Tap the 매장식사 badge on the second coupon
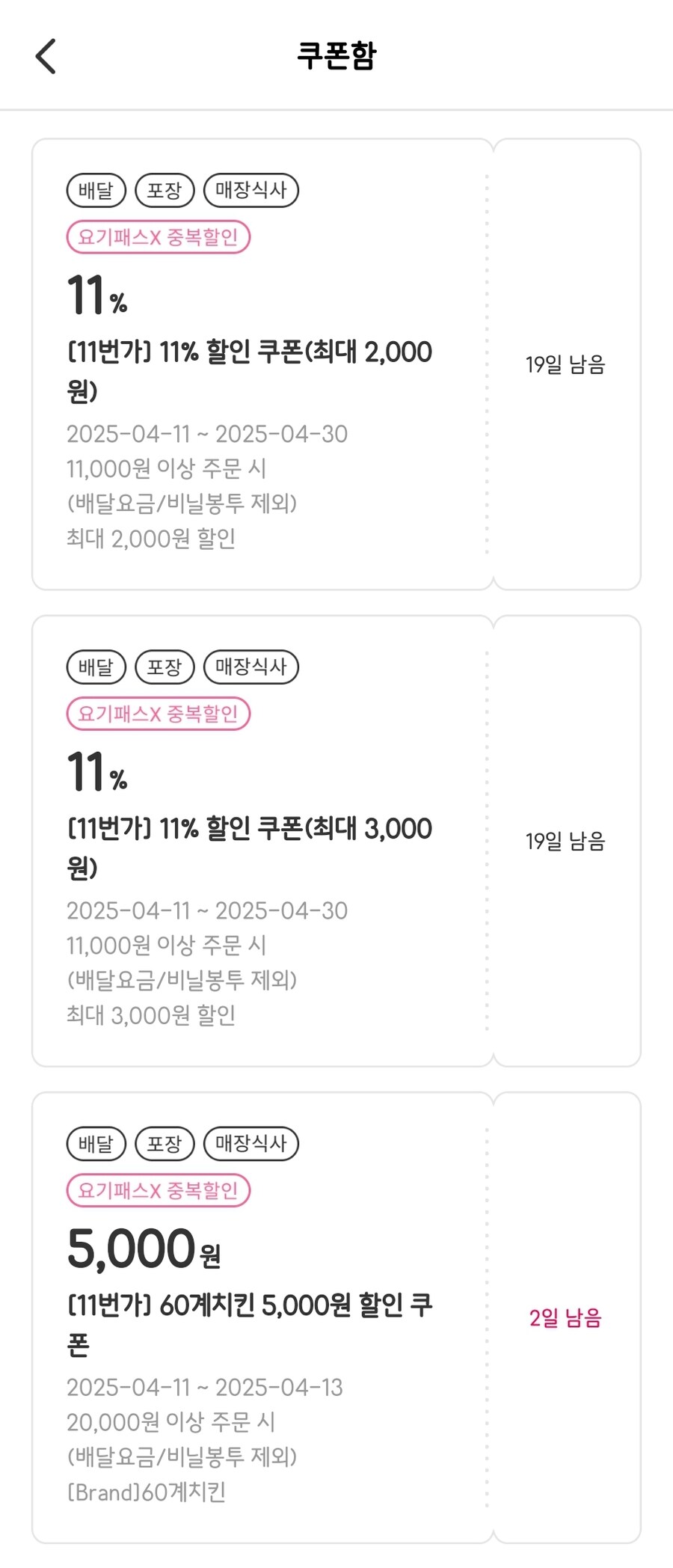673x1568 pixels. [251, 667]
